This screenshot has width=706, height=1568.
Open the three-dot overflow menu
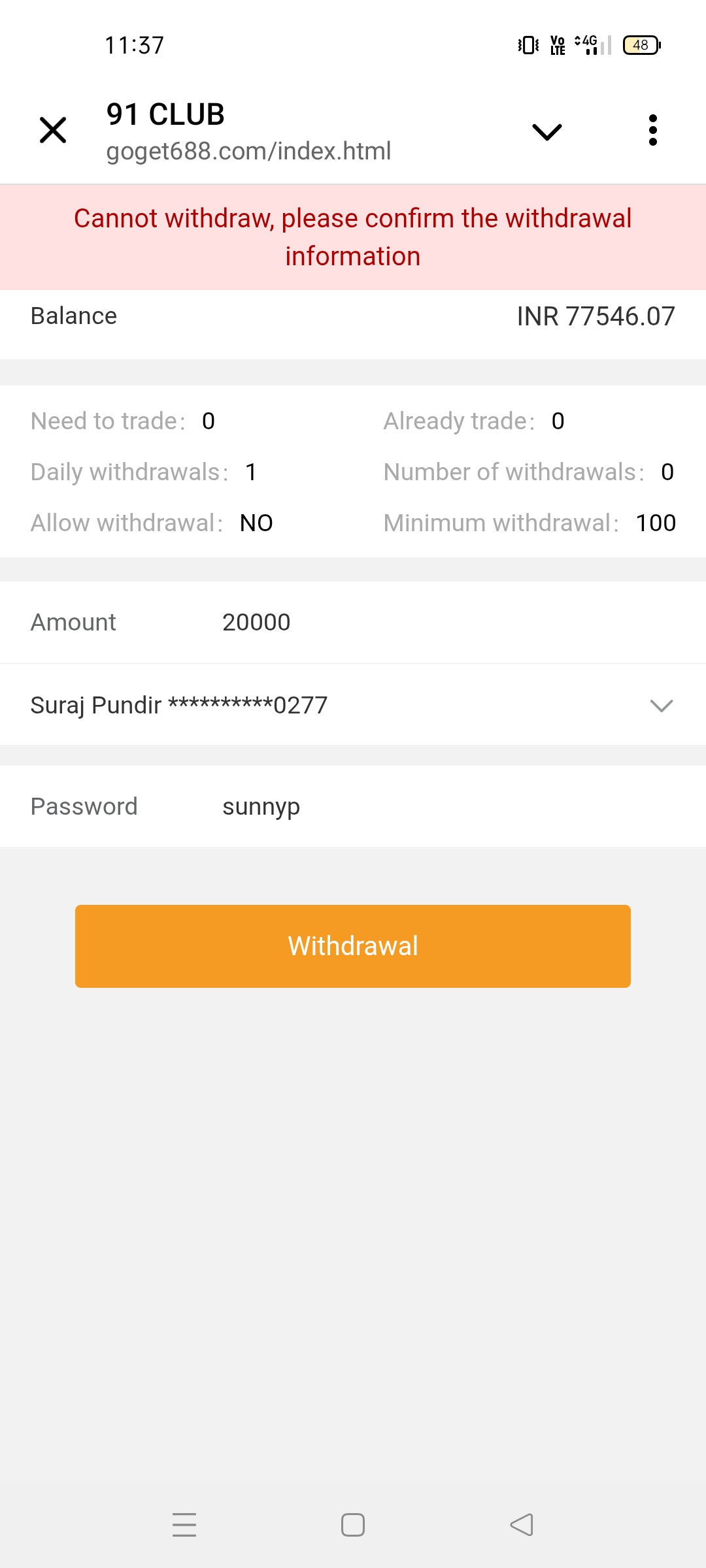click(652, 130)
